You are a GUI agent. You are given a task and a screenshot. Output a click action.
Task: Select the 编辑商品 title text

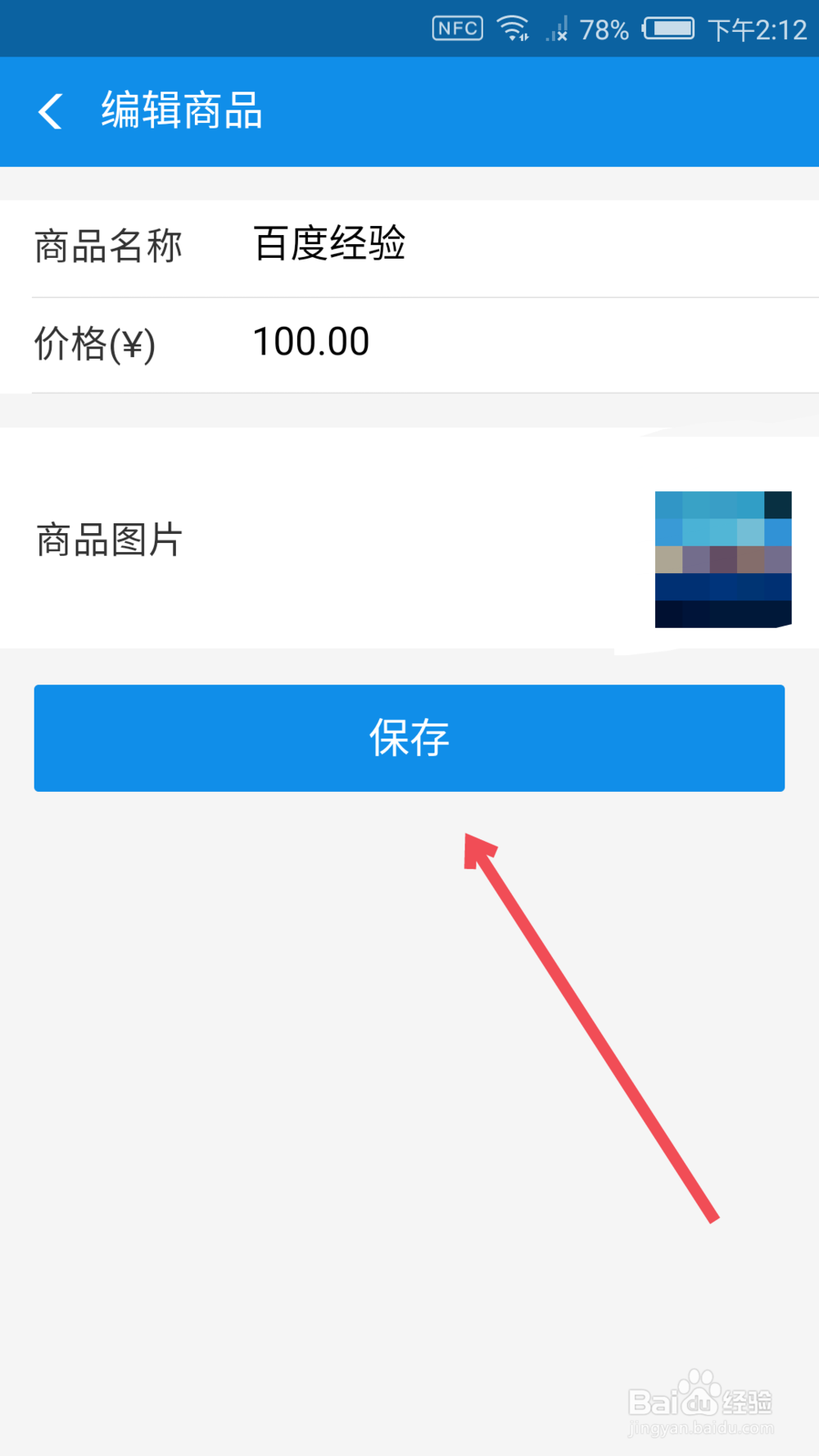(180, 111)
